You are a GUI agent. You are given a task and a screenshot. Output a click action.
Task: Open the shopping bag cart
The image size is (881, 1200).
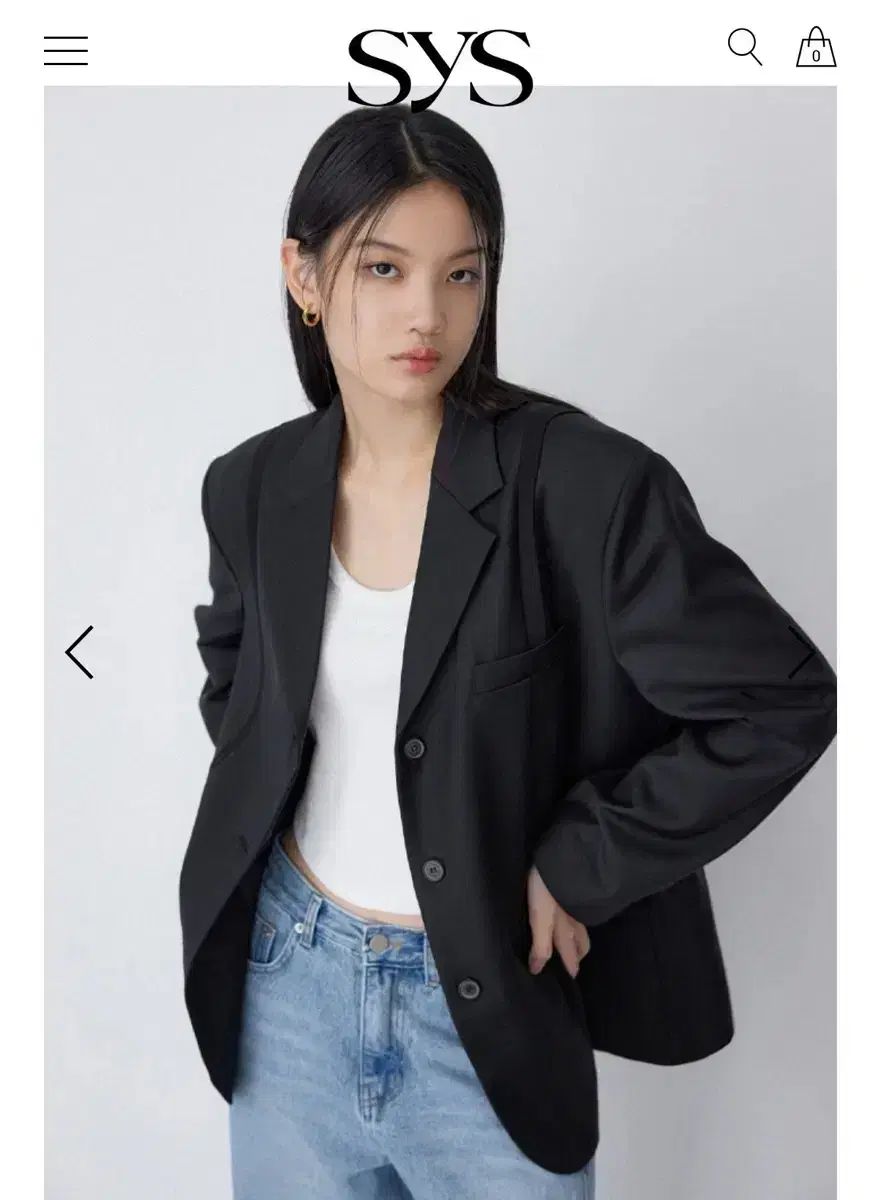click(x=816, y=48)
